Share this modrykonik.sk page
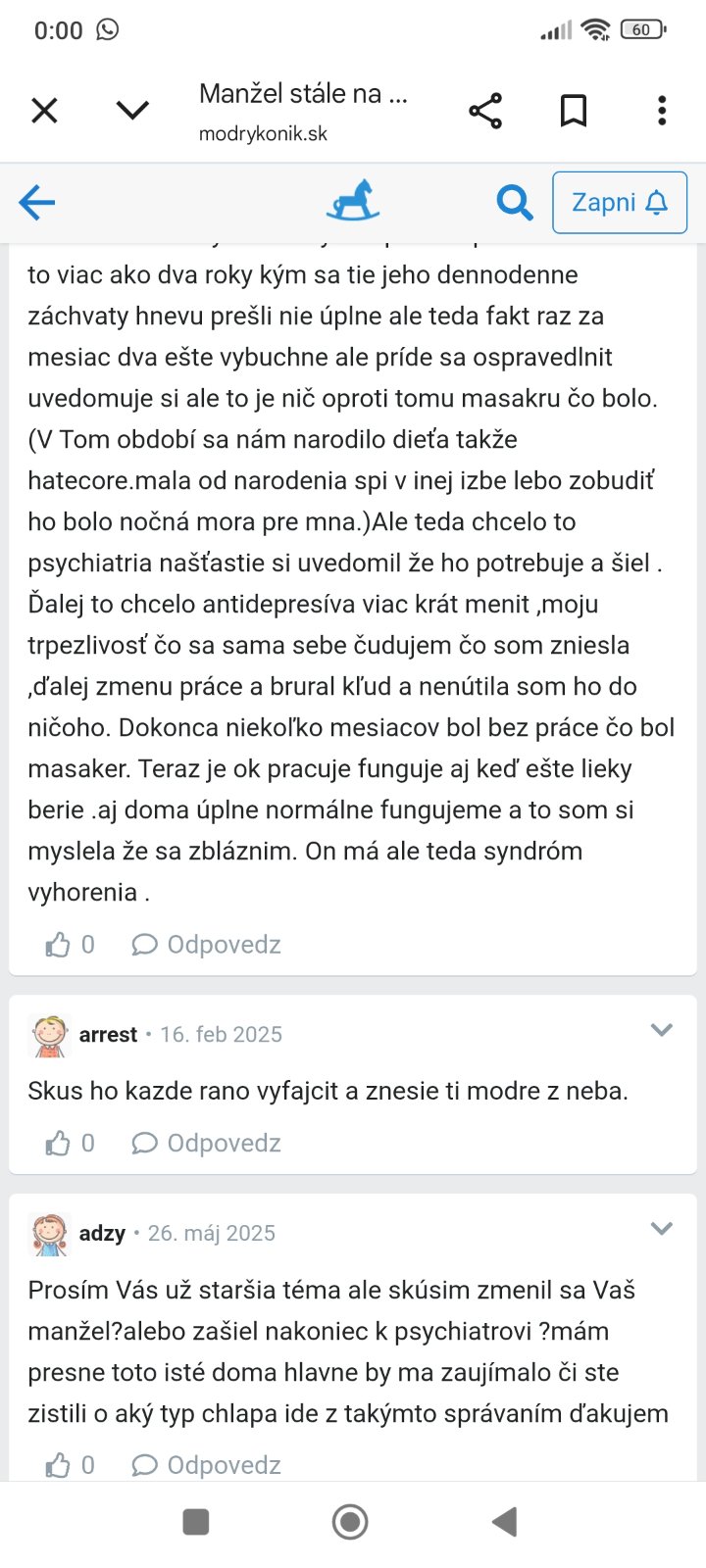The height and width of the screenshot is (1568, 706). coord(485,111)
